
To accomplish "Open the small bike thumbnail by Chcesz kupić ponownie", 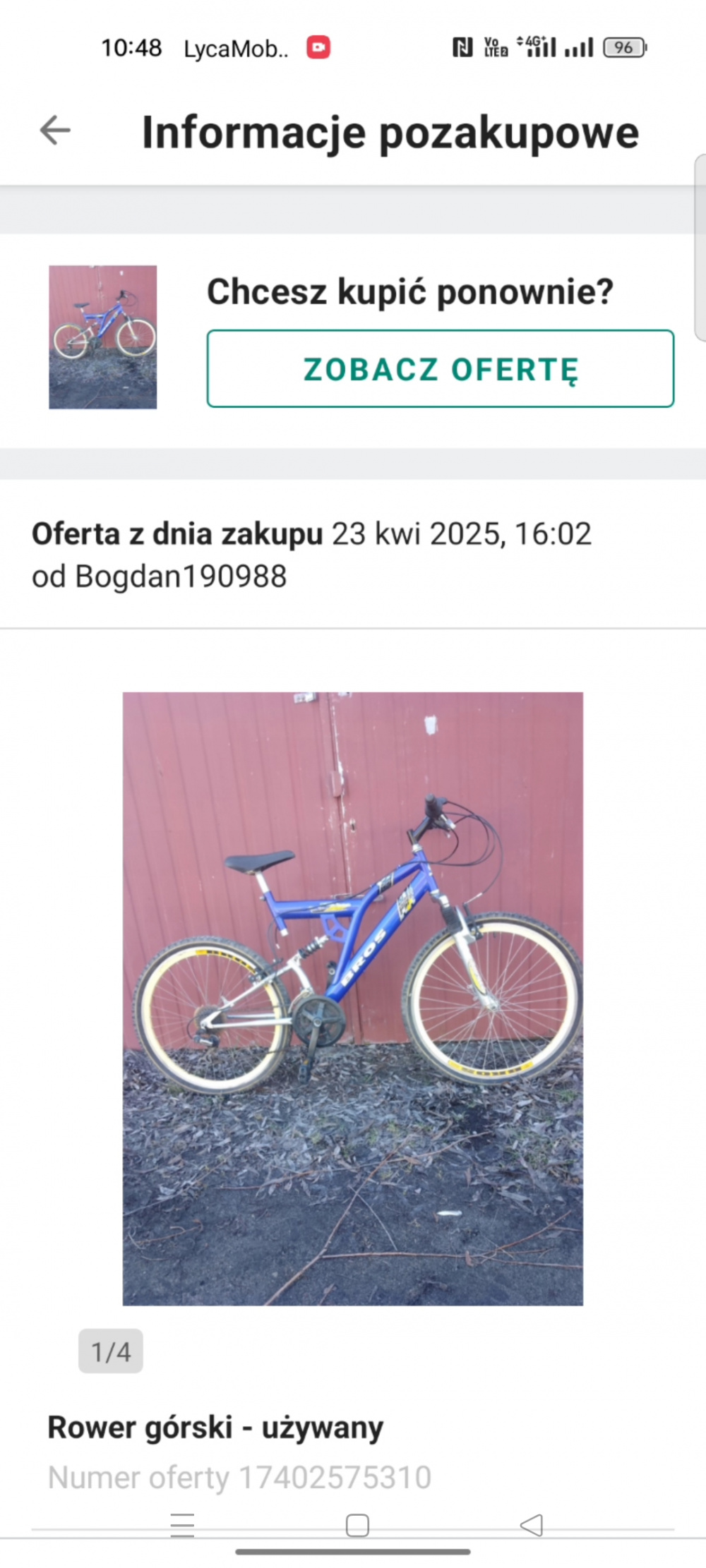I will pyautogui.click(x=103, y=337).
